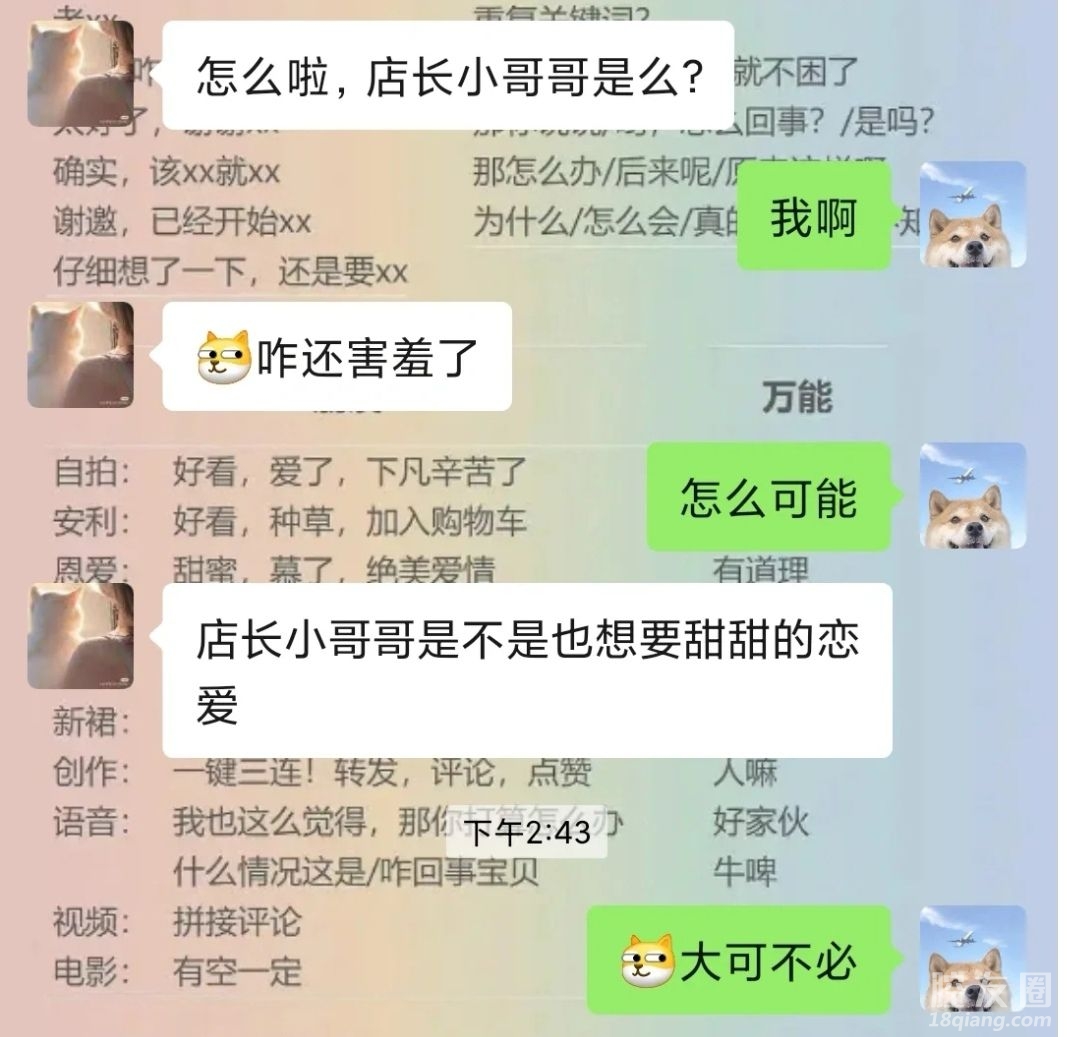Tap the Shiba avatar next to "我啊"
The image size is (1067, 1037).
tap(972, 215)
